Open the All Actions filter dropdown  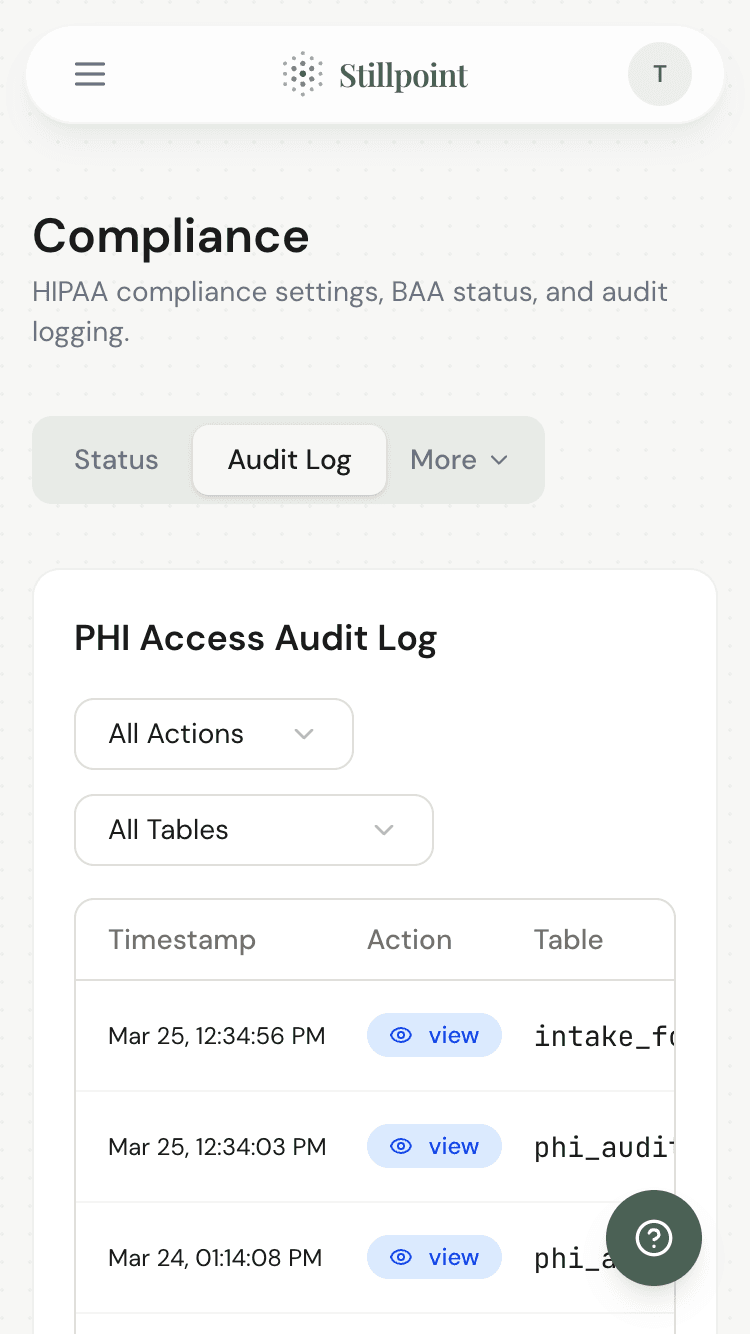point(213,733)
